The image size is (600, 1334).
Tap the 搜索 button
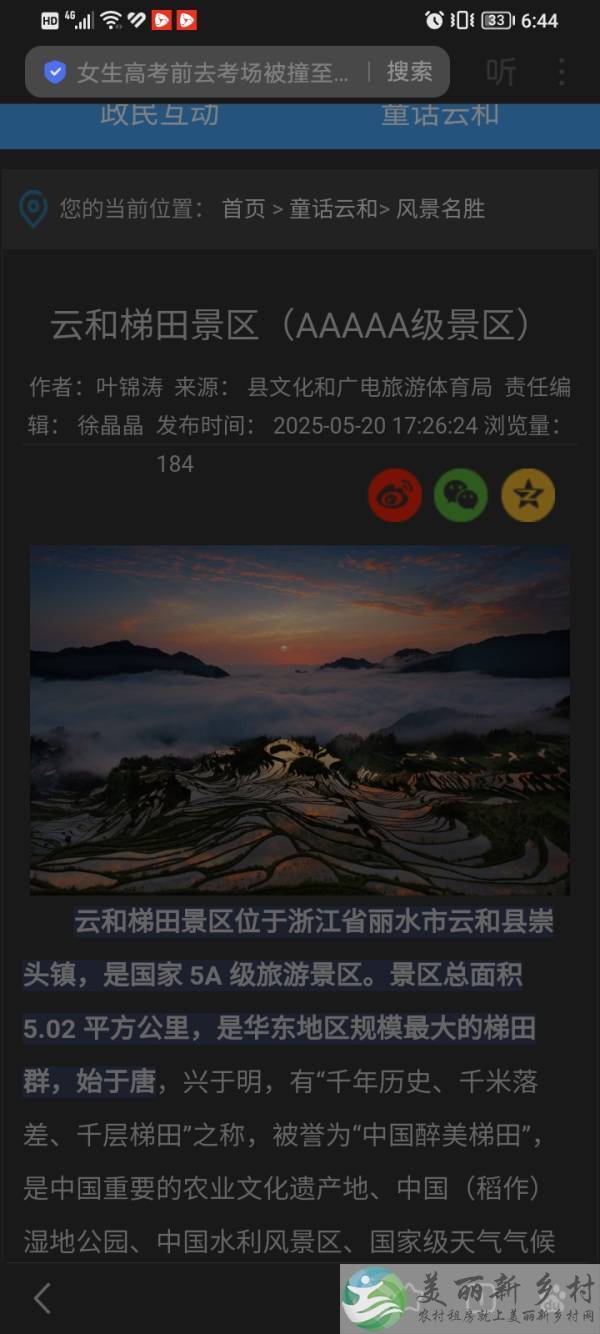[x=409, y=72]
